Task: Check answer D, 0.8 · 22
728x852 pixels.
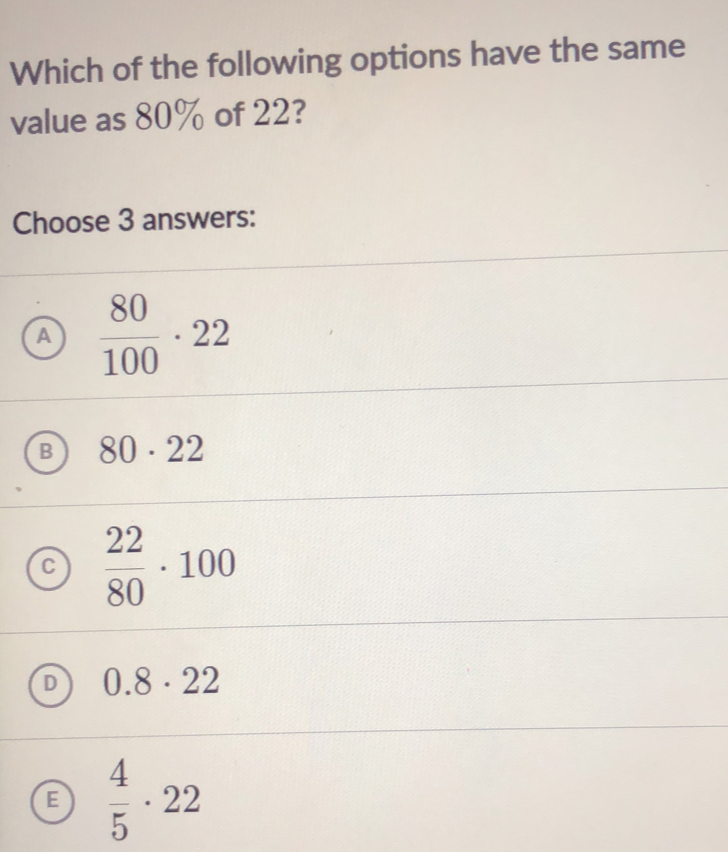Action: [x=47, y=683]
